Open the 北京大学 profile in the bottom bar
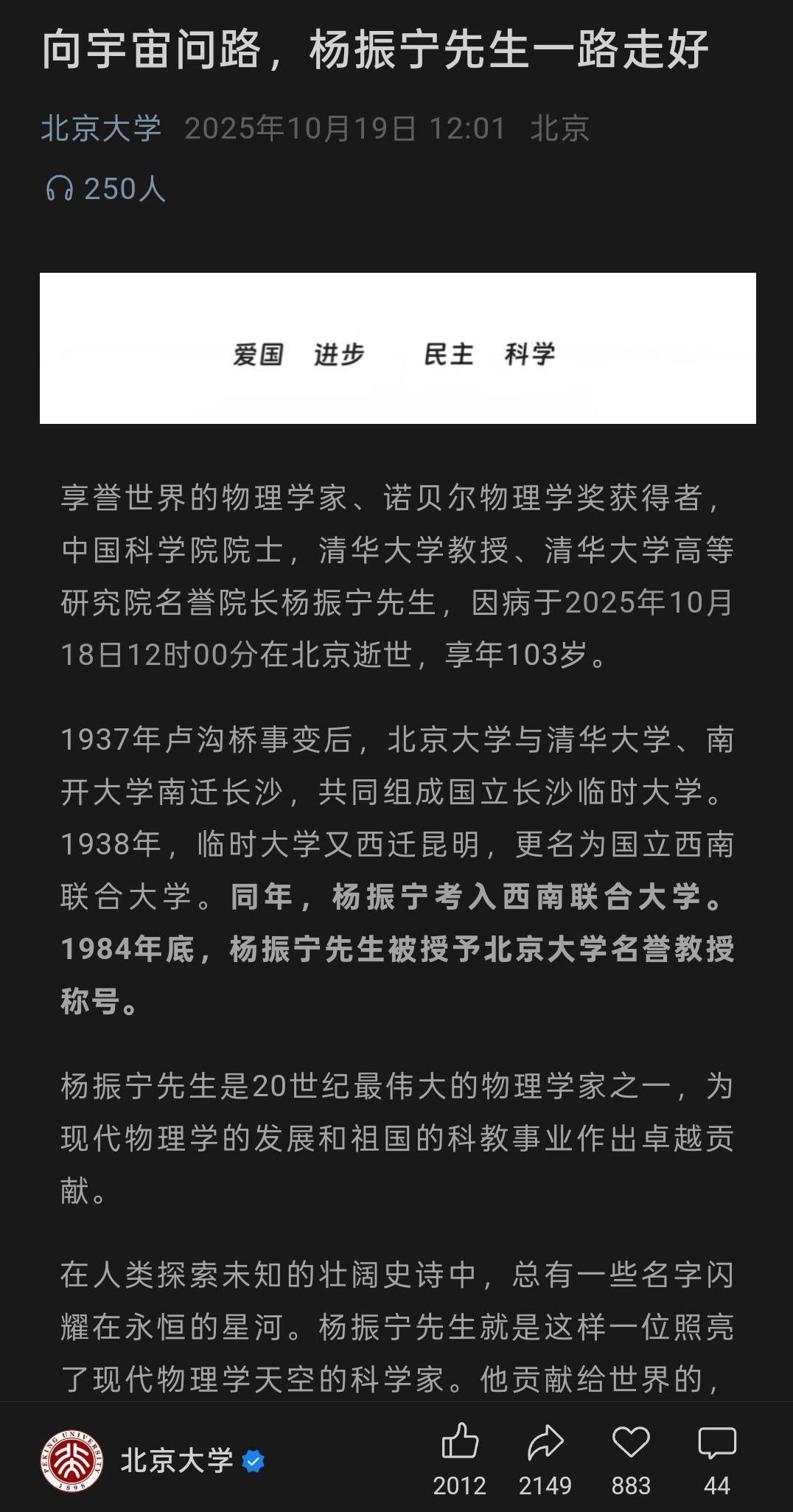The width and height of the screenshot is (793, 1512). coord(175,1460)
